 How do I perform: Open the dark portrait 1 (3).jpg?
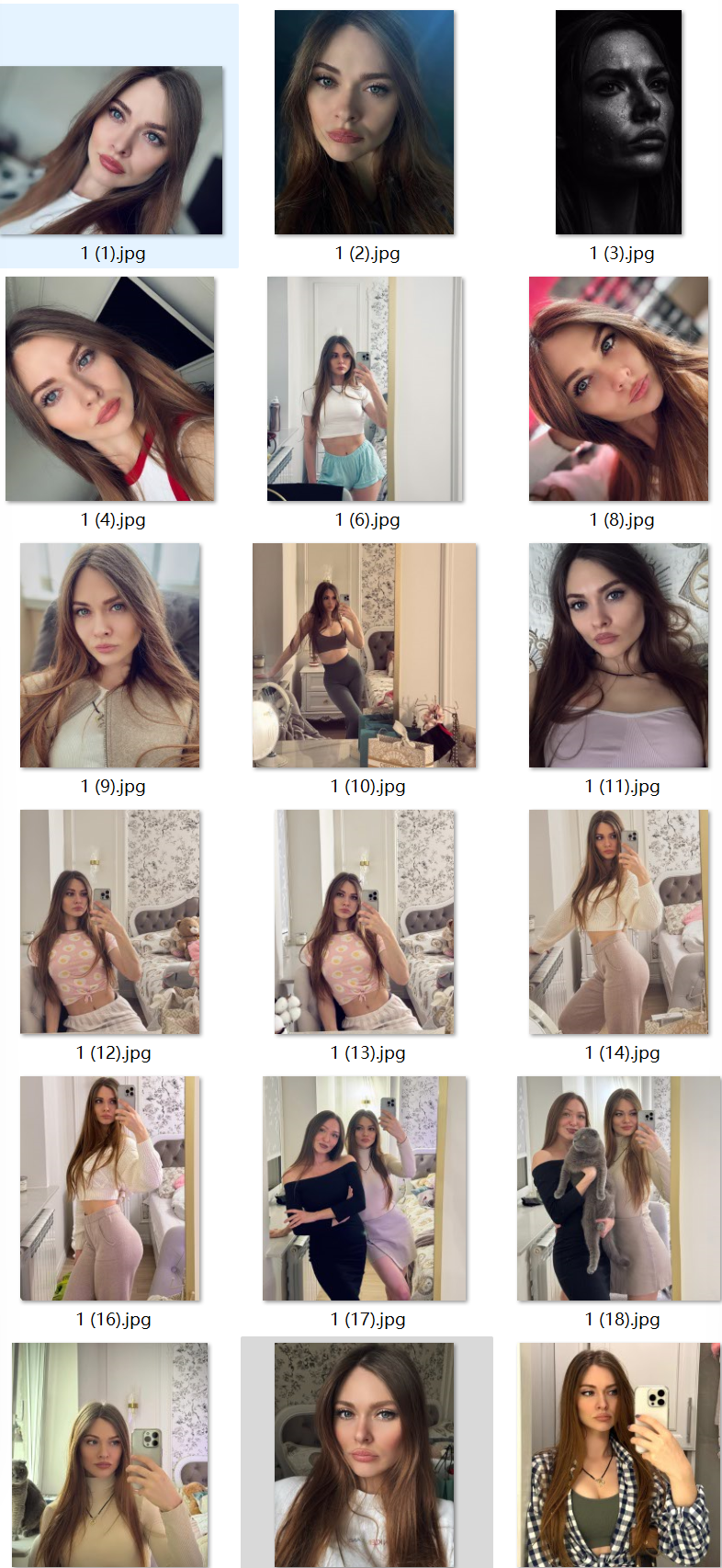(618, 122)
